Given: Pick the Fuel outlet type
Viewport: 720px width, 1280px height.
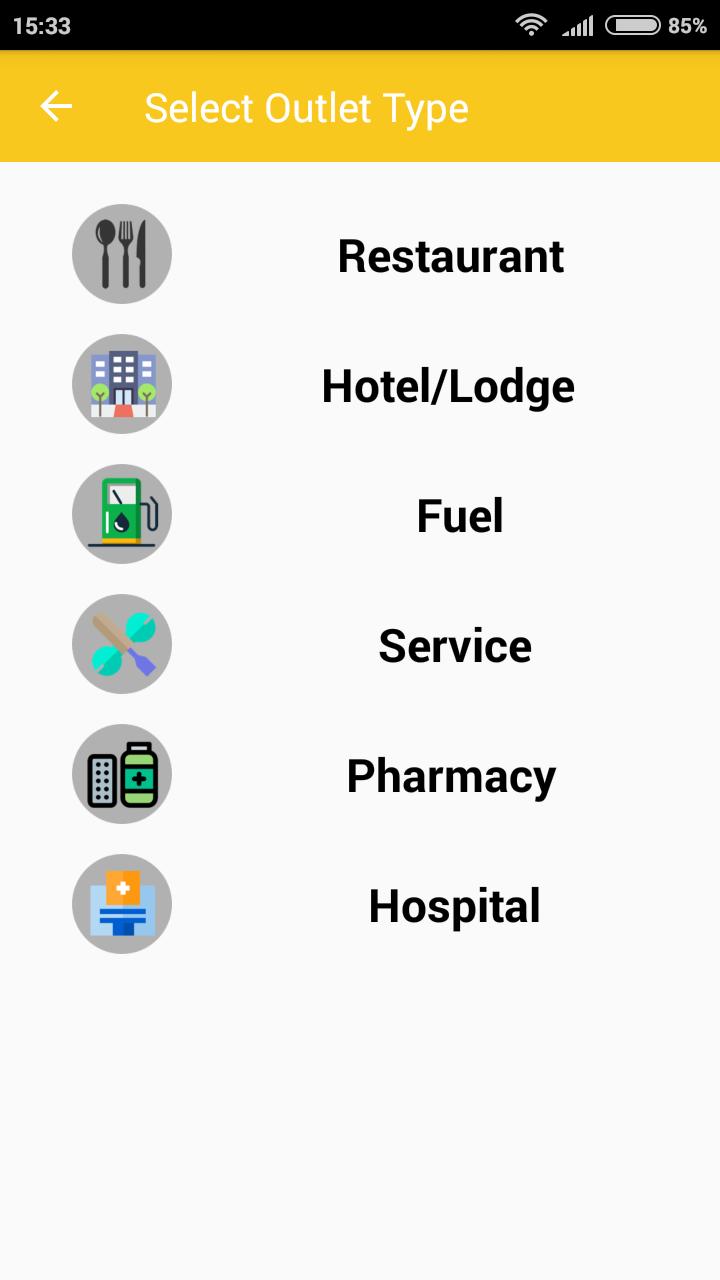Looking at the screenshot, I should [459, 516].
